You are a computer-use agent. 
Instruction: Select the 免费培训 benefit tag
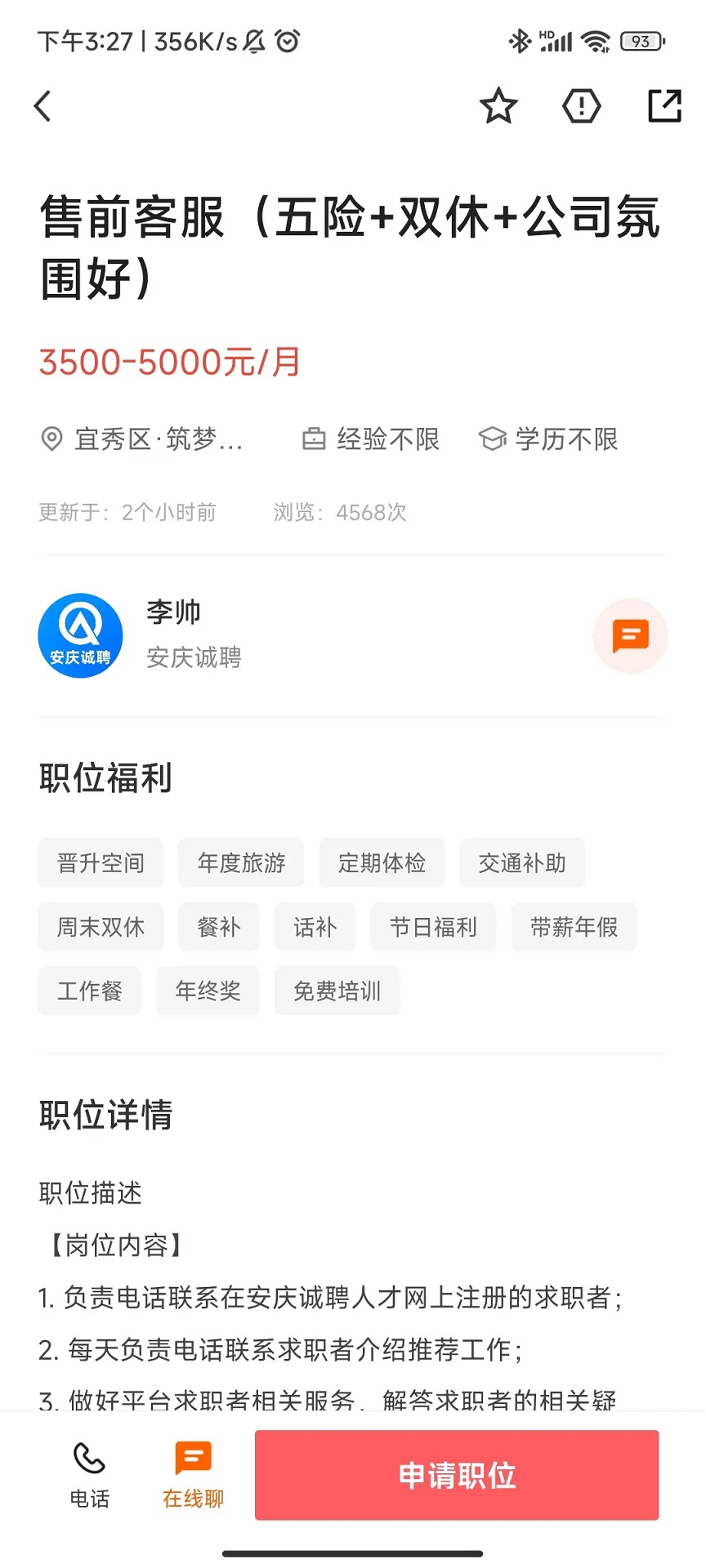pyautogui.click(x=337, y=991)
